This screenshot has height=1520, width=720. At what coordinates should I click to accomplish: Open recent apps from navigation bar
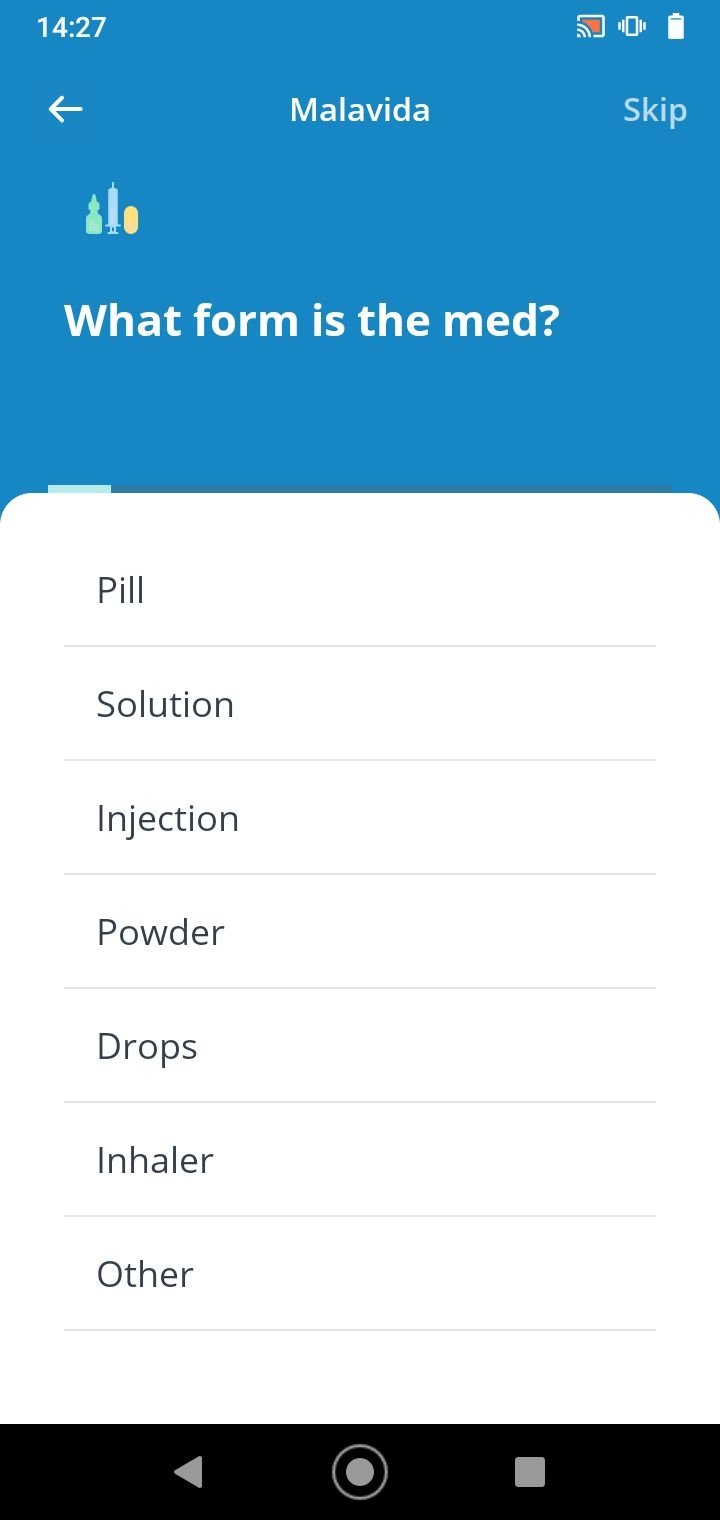(x=530, y=1472)
